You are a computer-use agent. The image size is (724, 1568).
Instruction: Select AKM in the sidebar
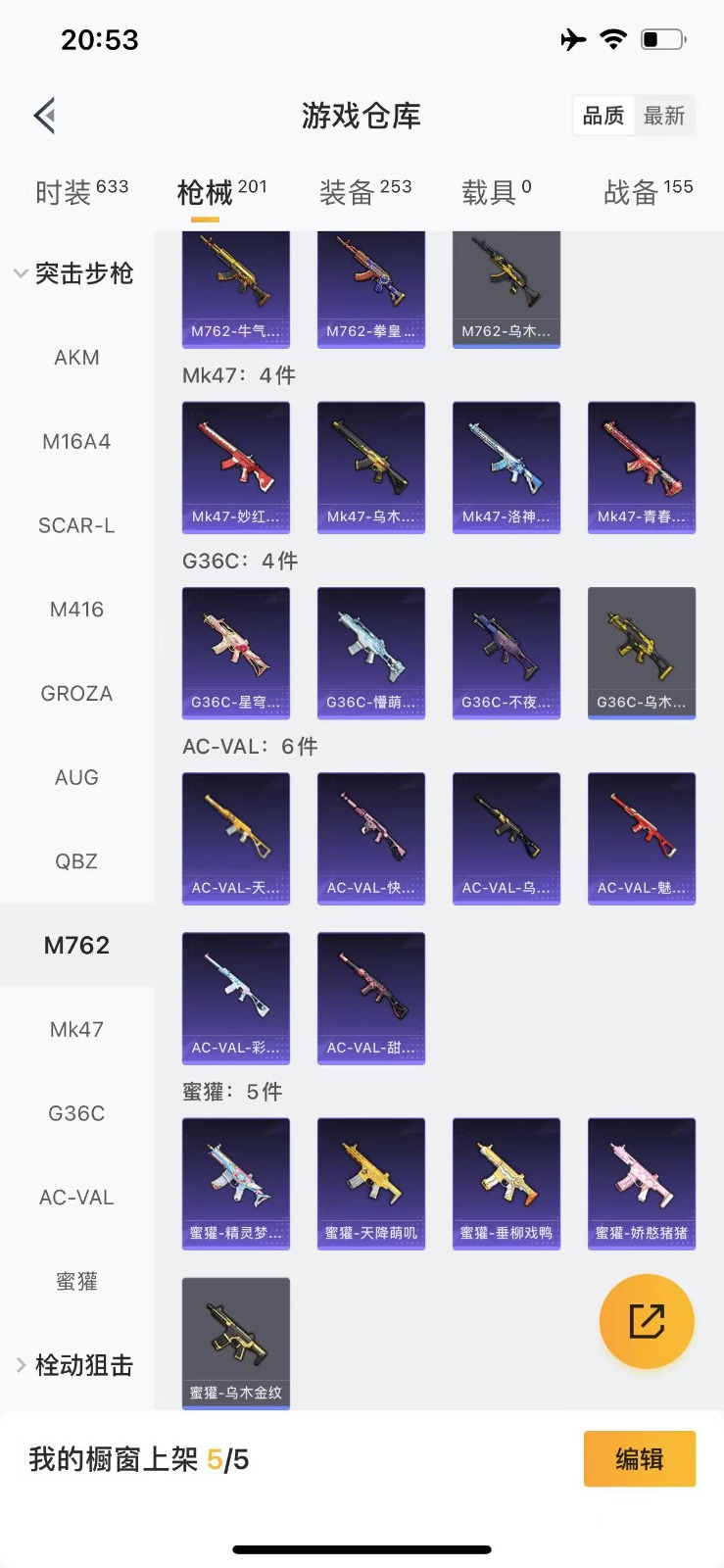click(x=76, y=358)
